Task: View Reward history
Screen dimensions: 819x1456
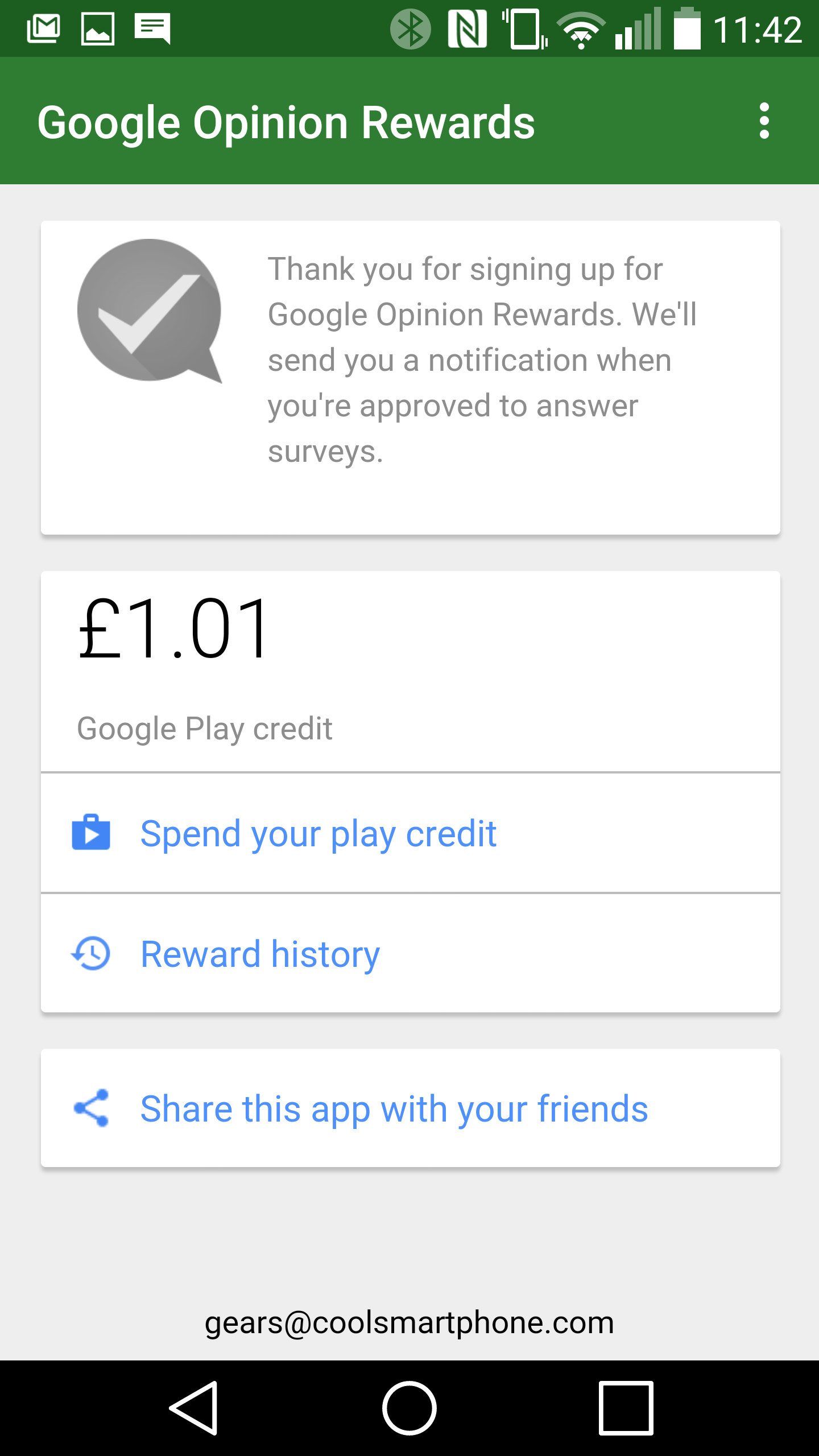Action: pyautogui.click(x=410, y=953)
